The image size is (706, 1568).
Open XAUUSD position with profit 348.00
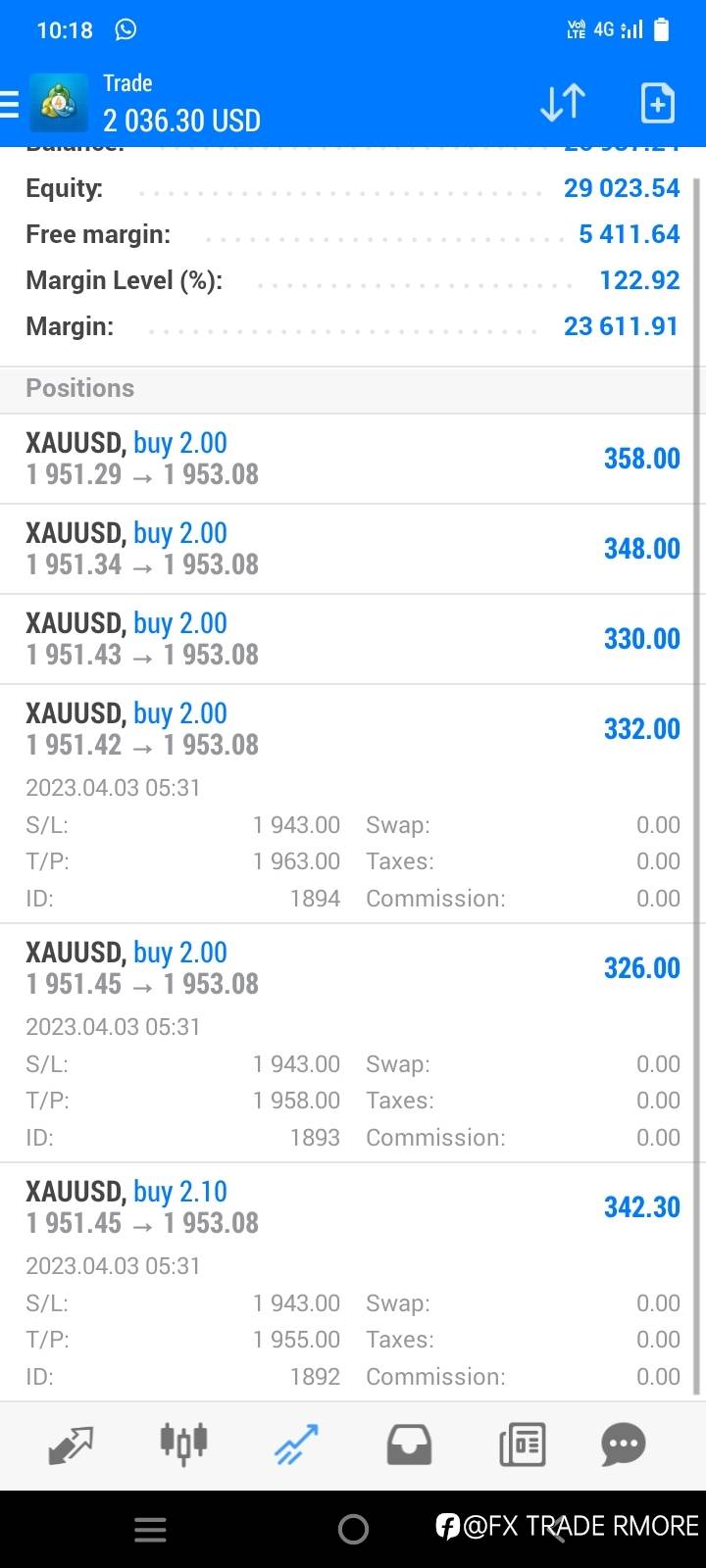click(353, 549)
